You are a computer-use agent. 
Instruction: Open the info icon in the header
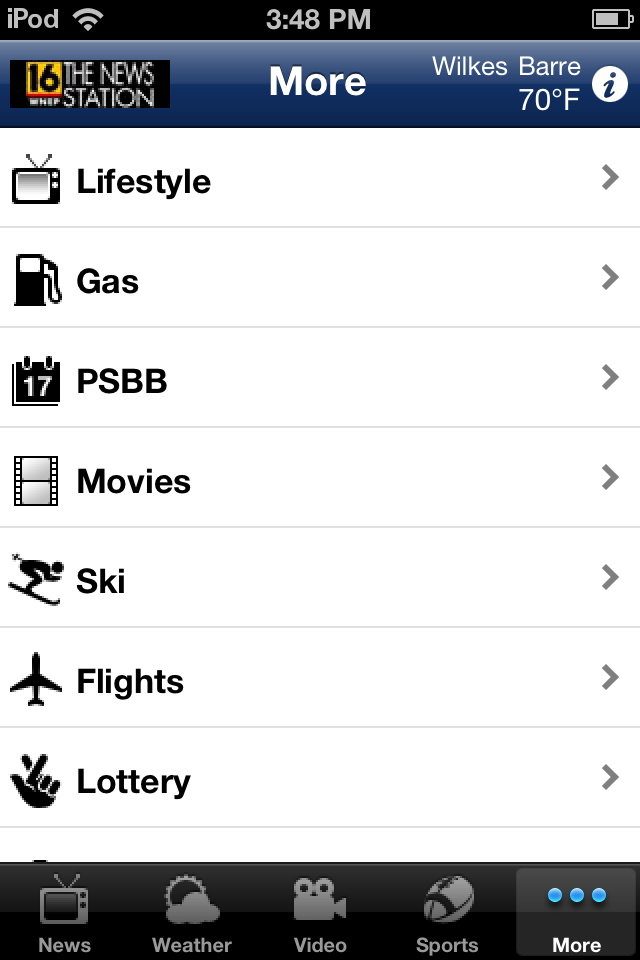click(x=609, y=85)
